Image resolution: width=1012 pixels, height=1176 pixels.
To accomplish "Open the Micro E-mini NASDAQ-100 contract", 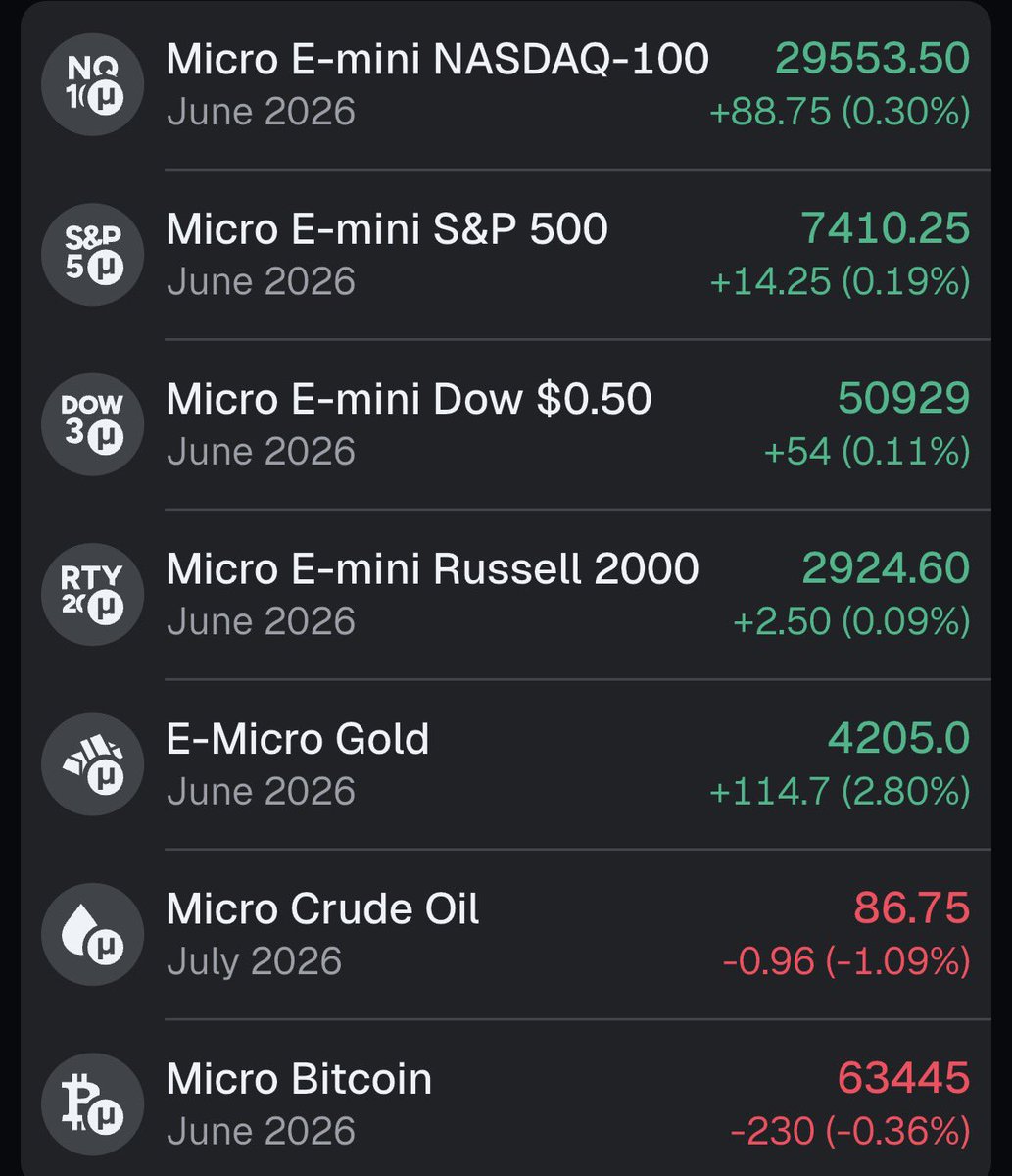I will pos(506,85).
